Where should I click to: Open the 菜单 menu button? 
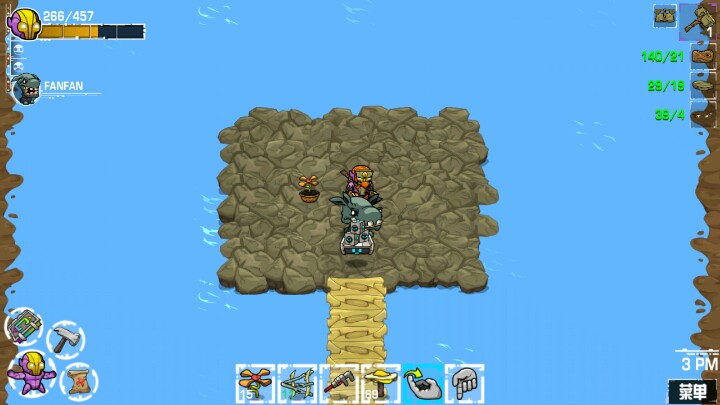pyautogui.click(x=693, y=392)
